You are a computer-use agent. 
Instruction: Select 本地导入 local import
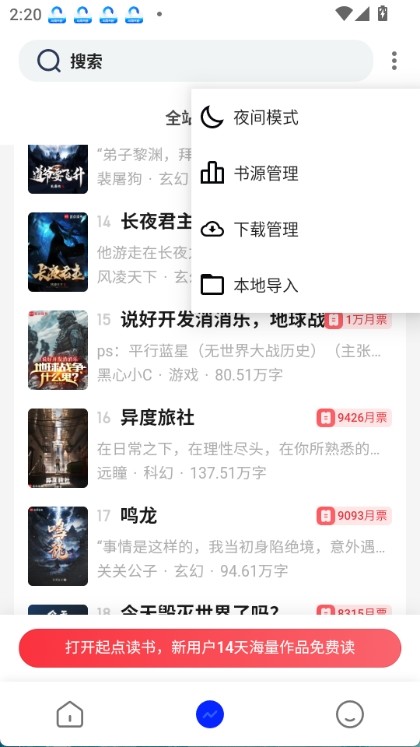[305, 285]
